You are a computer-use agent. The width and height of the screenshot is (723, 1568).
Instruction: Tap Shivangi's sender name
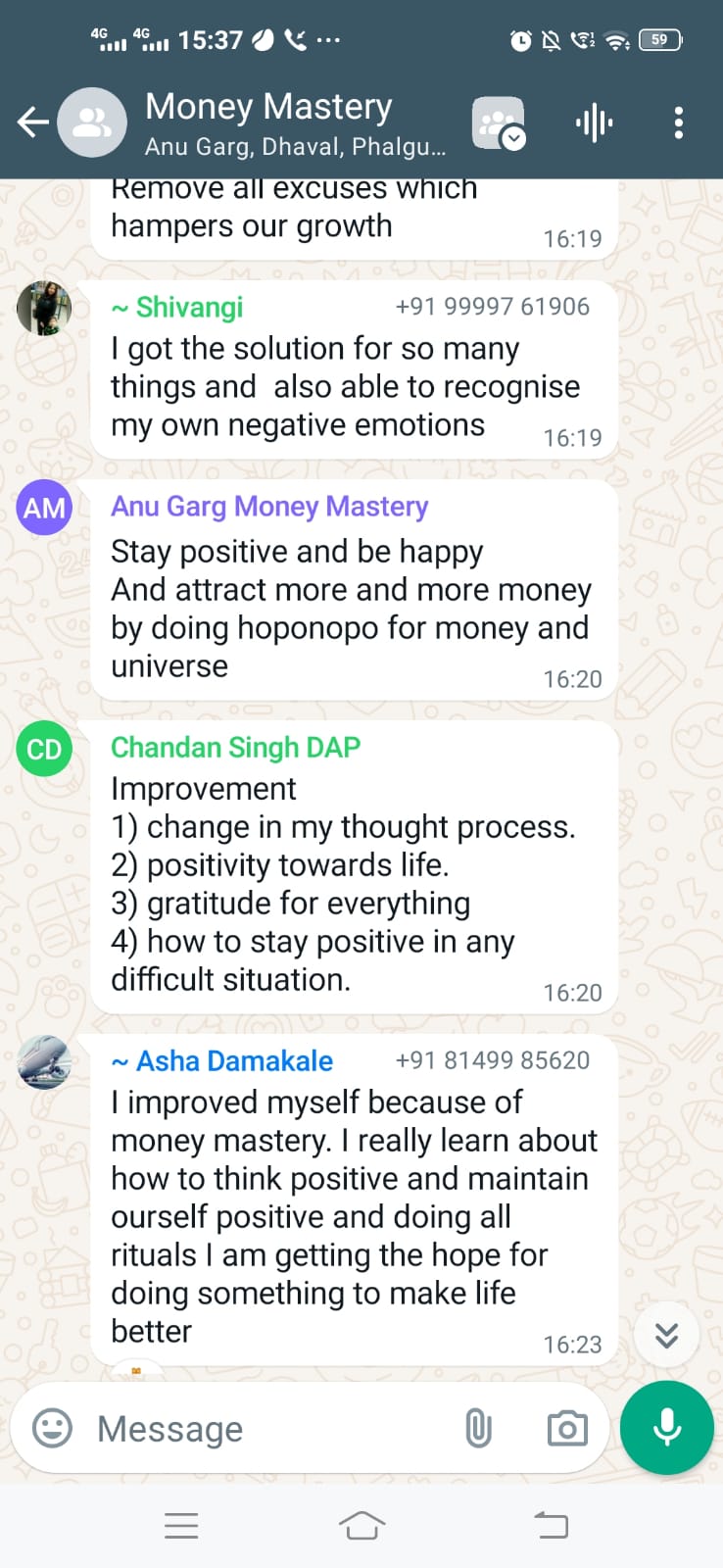point(188,308)
